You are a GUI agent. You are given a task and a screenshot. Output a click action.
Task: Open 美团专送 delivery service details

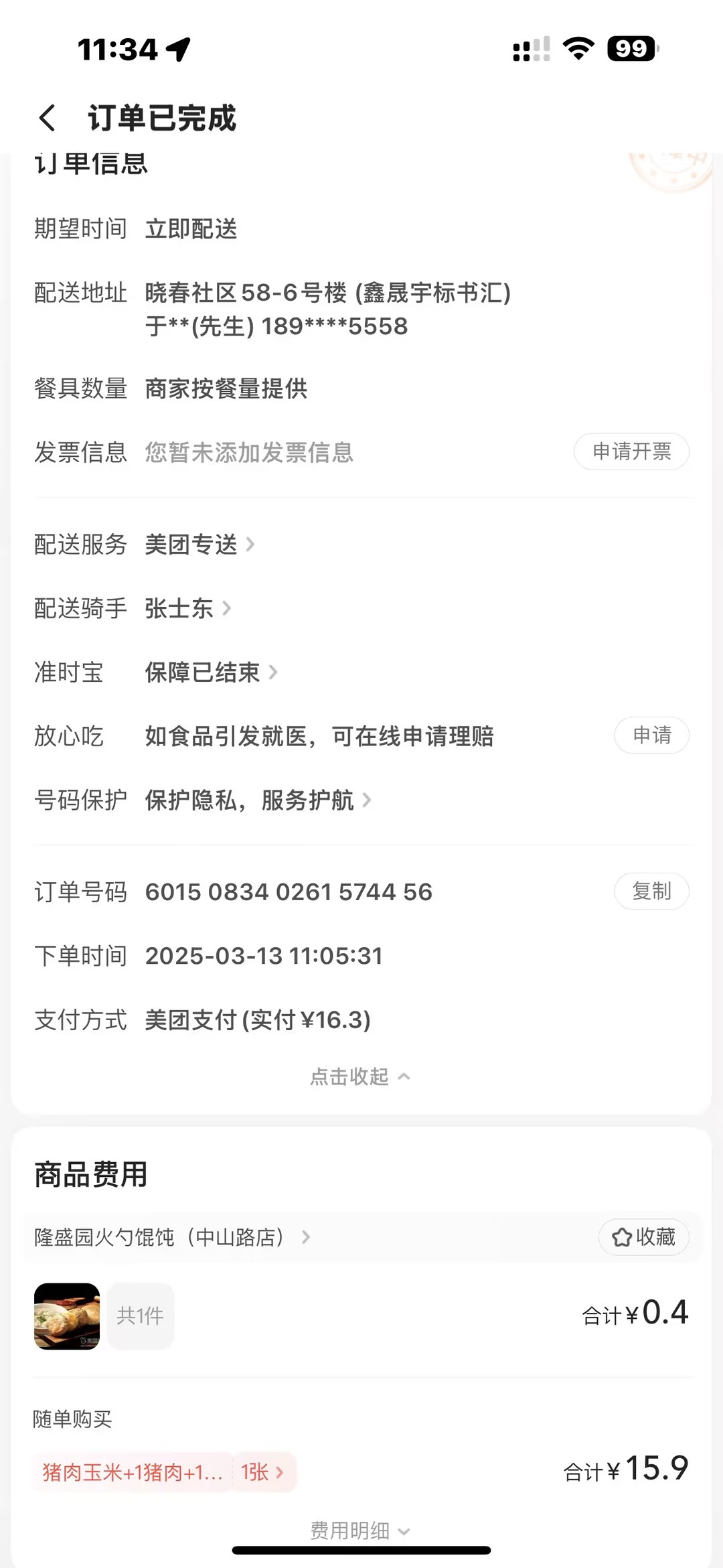coord(199,545)
